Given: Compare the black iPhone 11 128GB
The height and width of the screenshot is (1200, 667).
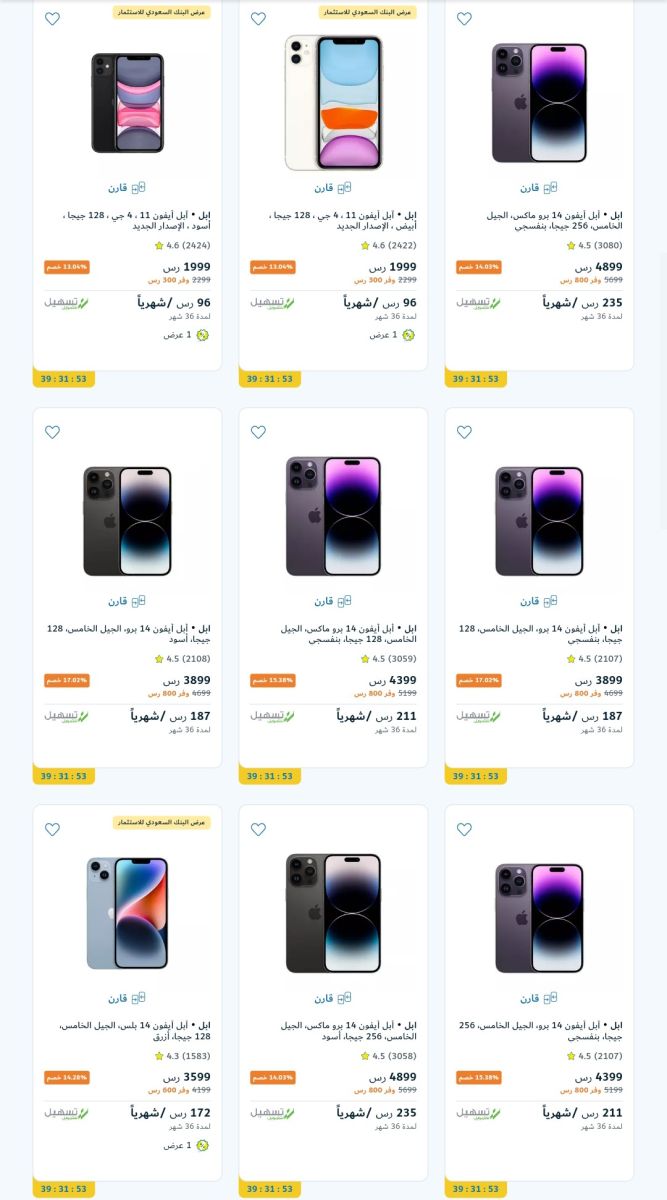Looking at the screenshot, I should coord(127,187).
